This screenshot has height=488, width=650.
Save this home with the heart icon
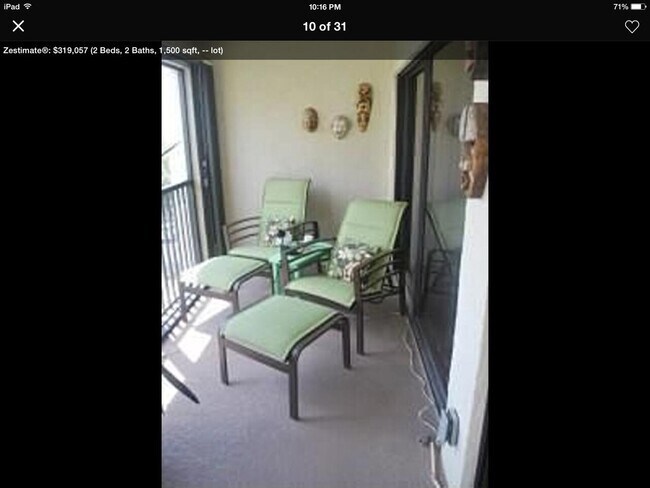(x=631, y=27)
